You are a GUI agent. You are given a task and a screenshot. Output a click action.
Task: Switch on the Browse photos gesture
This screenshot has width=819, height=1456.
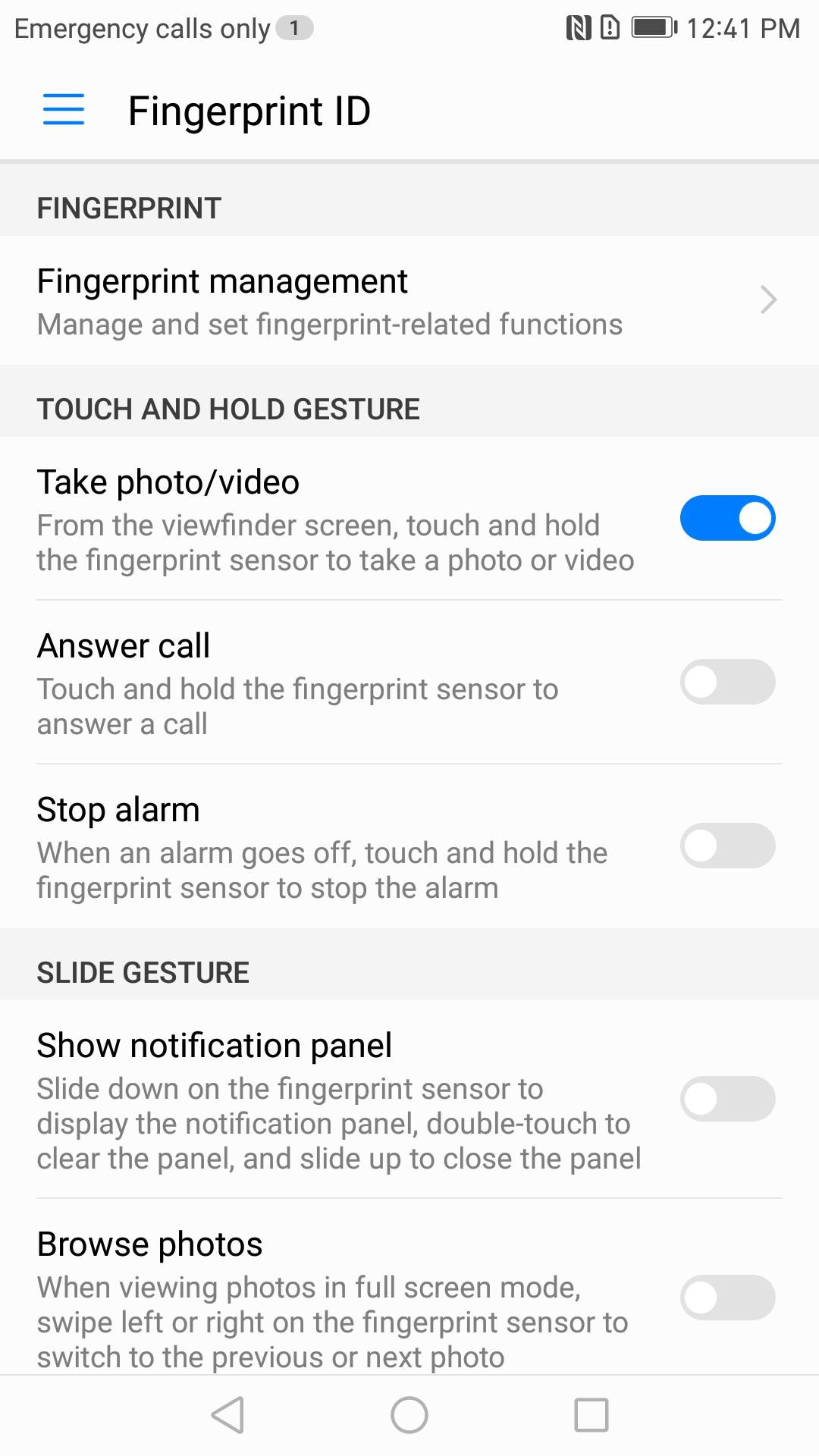coord(727,1298)
